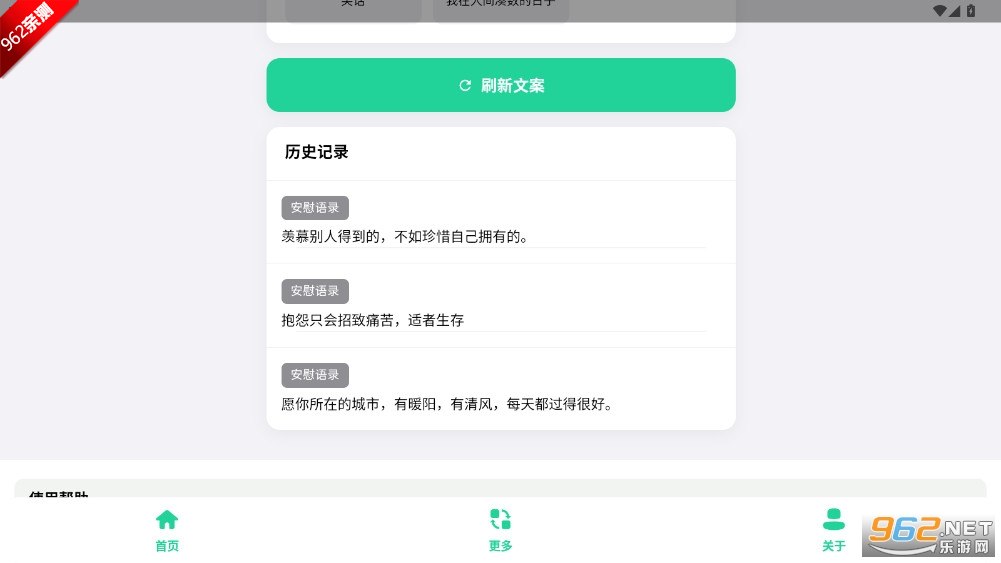Tap the 刷新文案 refresh button
1001x563 pixels.
click(x=501, y=85)
